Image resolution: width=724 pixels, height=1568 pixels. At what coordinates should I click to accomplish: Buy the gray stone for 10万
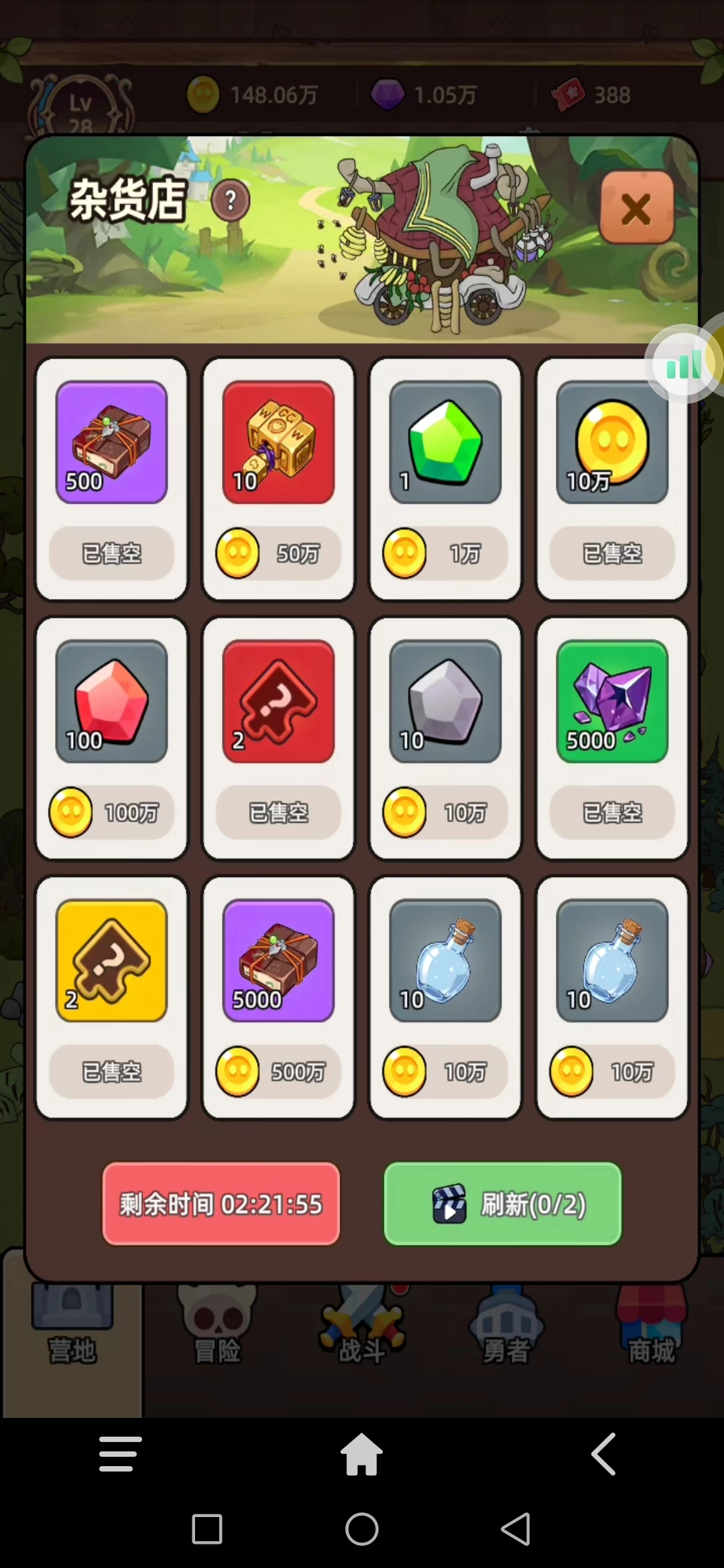pyautogui.click(x=445, y=812)
